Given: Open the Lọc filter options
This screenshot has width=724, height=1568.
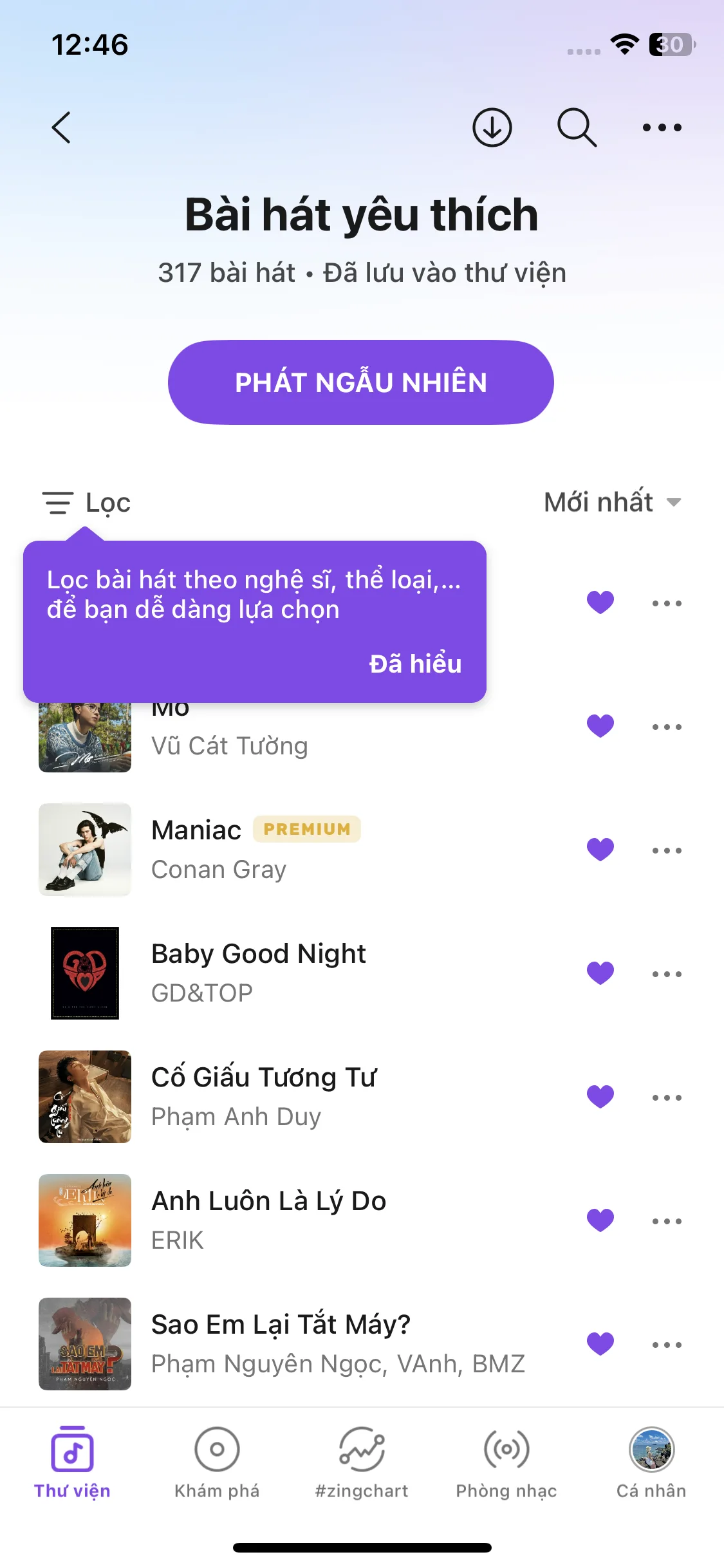Looking at the screenshot, I should 87,503.
